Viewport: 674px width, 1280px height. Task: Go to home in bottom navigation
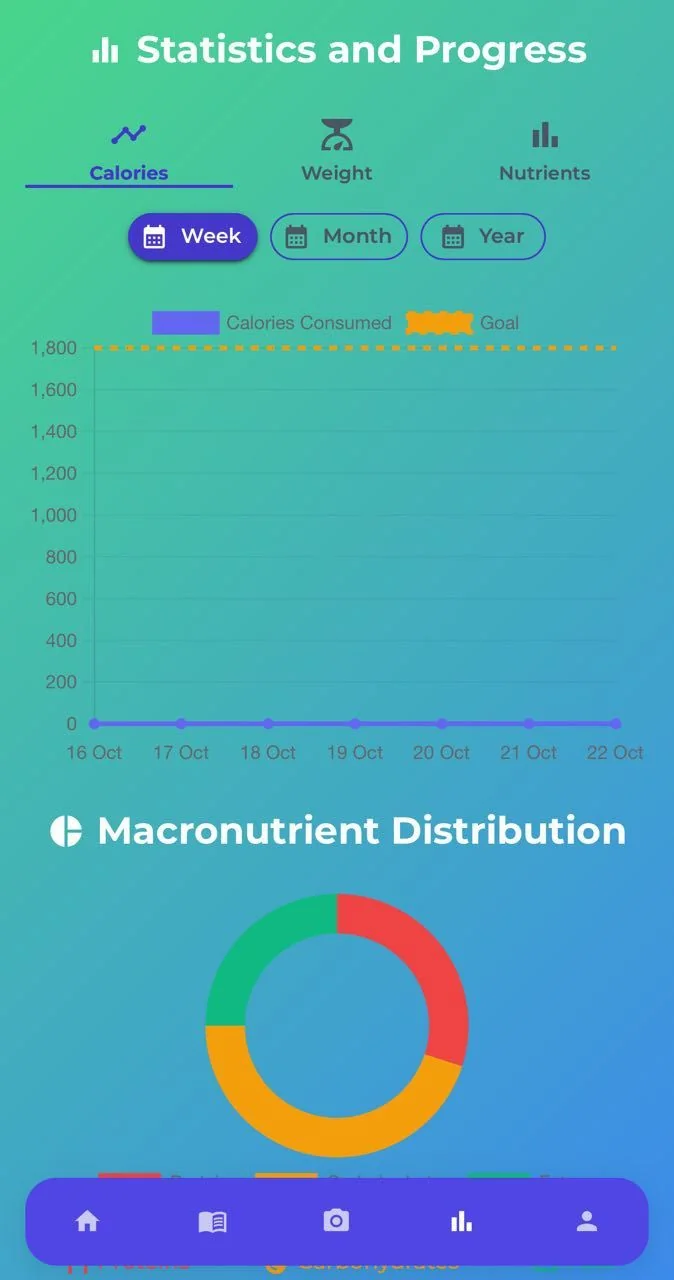click(88, 1221)
